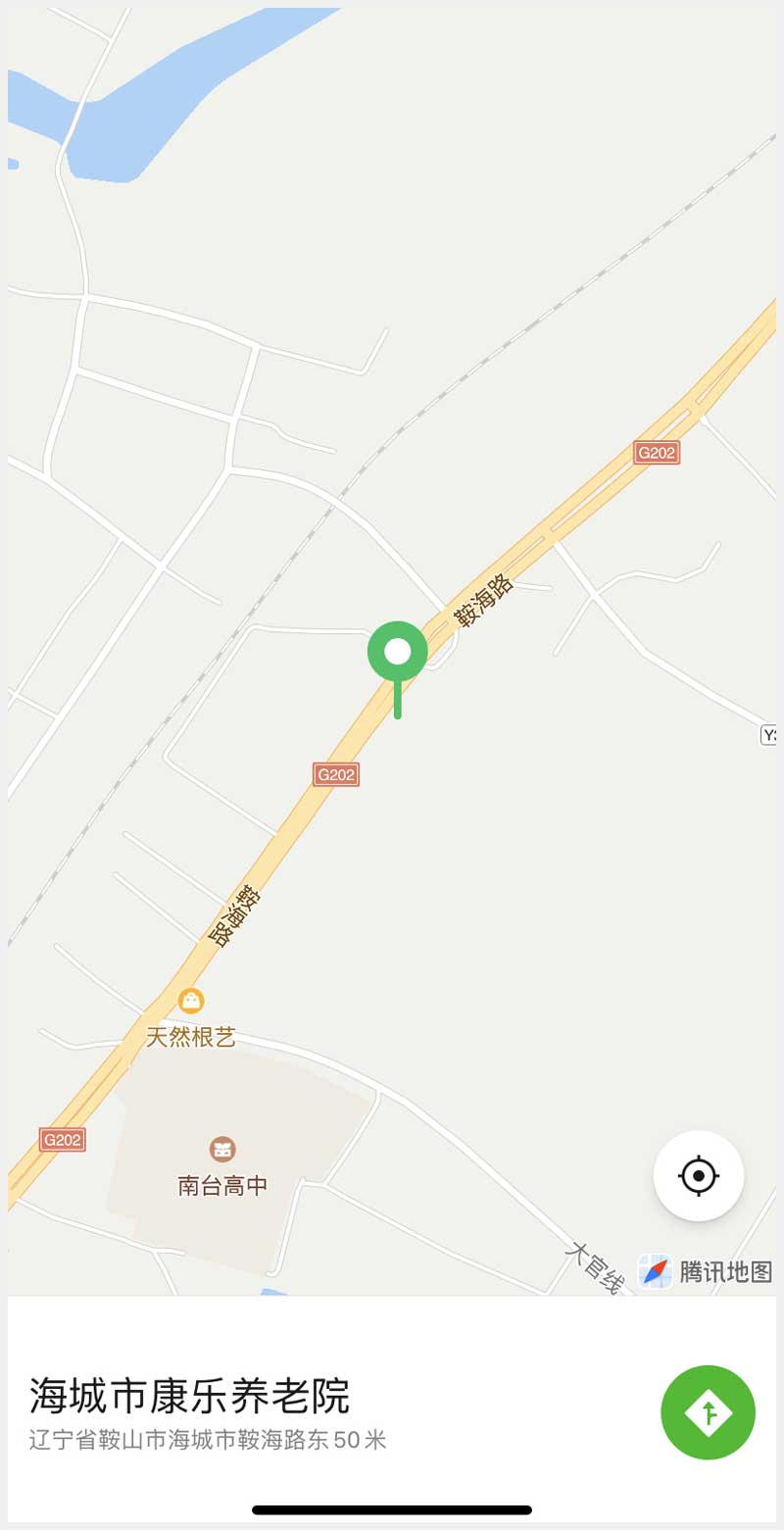Viewport: 784px width, 1530px height.
Task: Recenter map on my current location
Action: pyautogui.click(x=698, y=1175)
